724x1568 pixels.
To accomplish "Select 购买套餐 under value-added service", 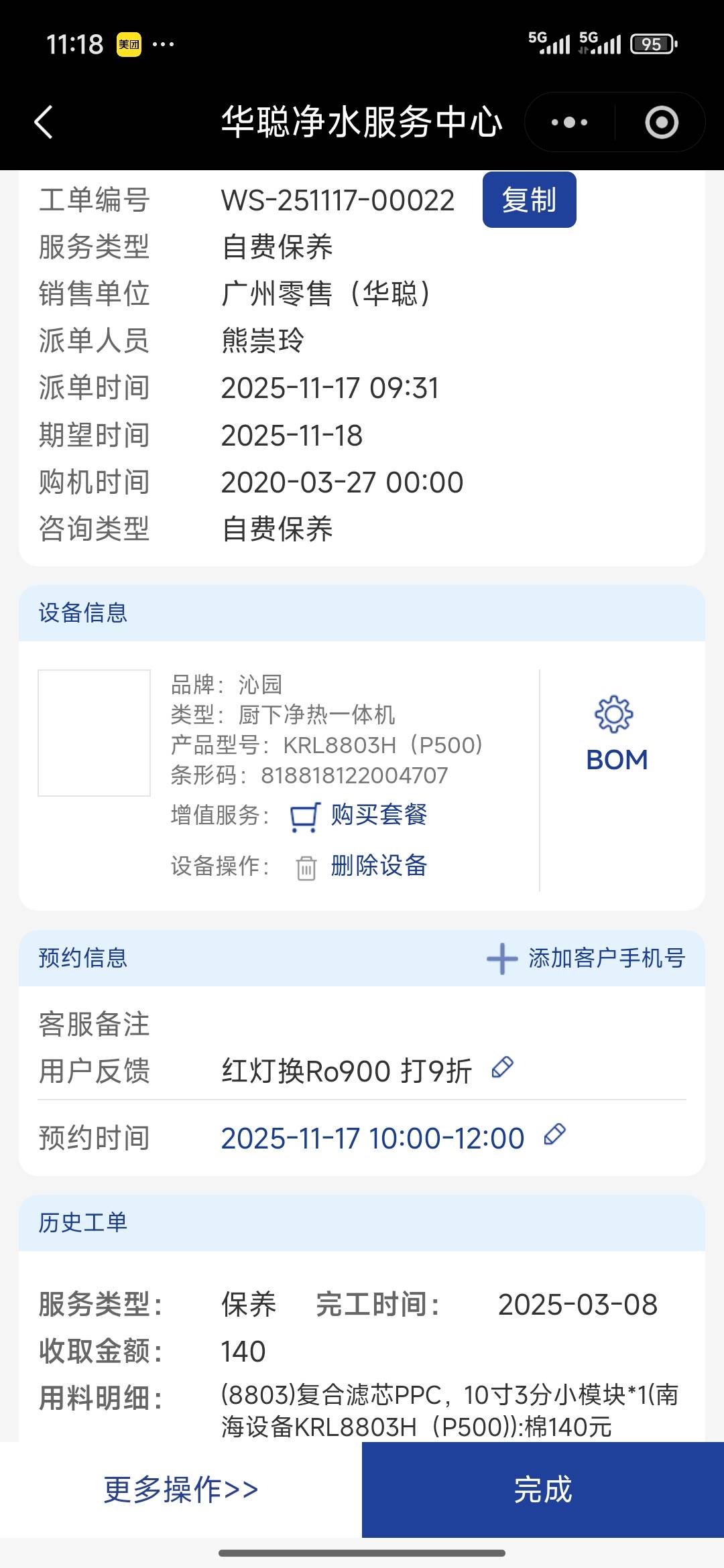I will pyautogui.click(x=377, y=815).
